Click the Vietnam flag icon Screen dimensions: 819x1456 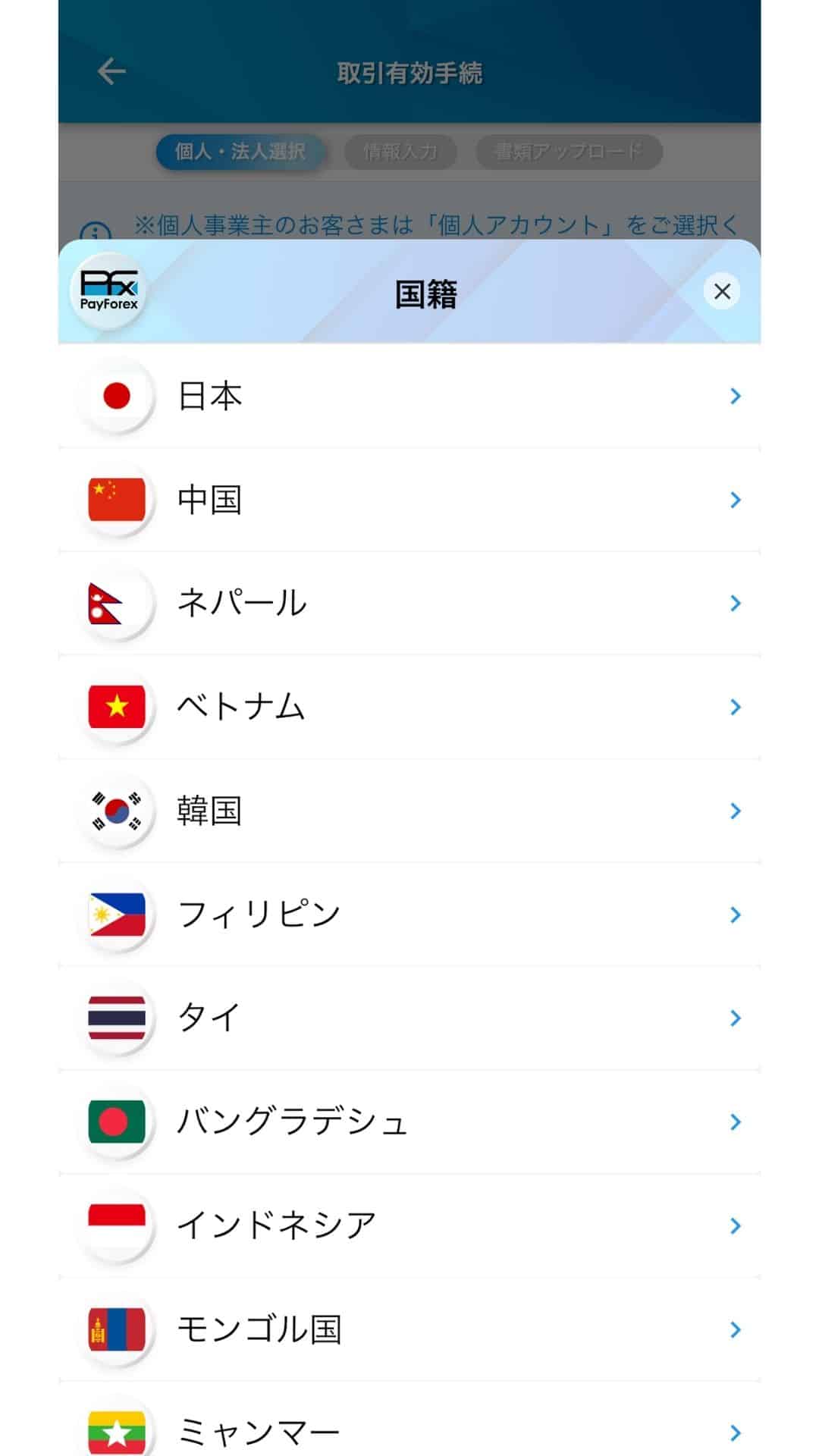[118, 708]
